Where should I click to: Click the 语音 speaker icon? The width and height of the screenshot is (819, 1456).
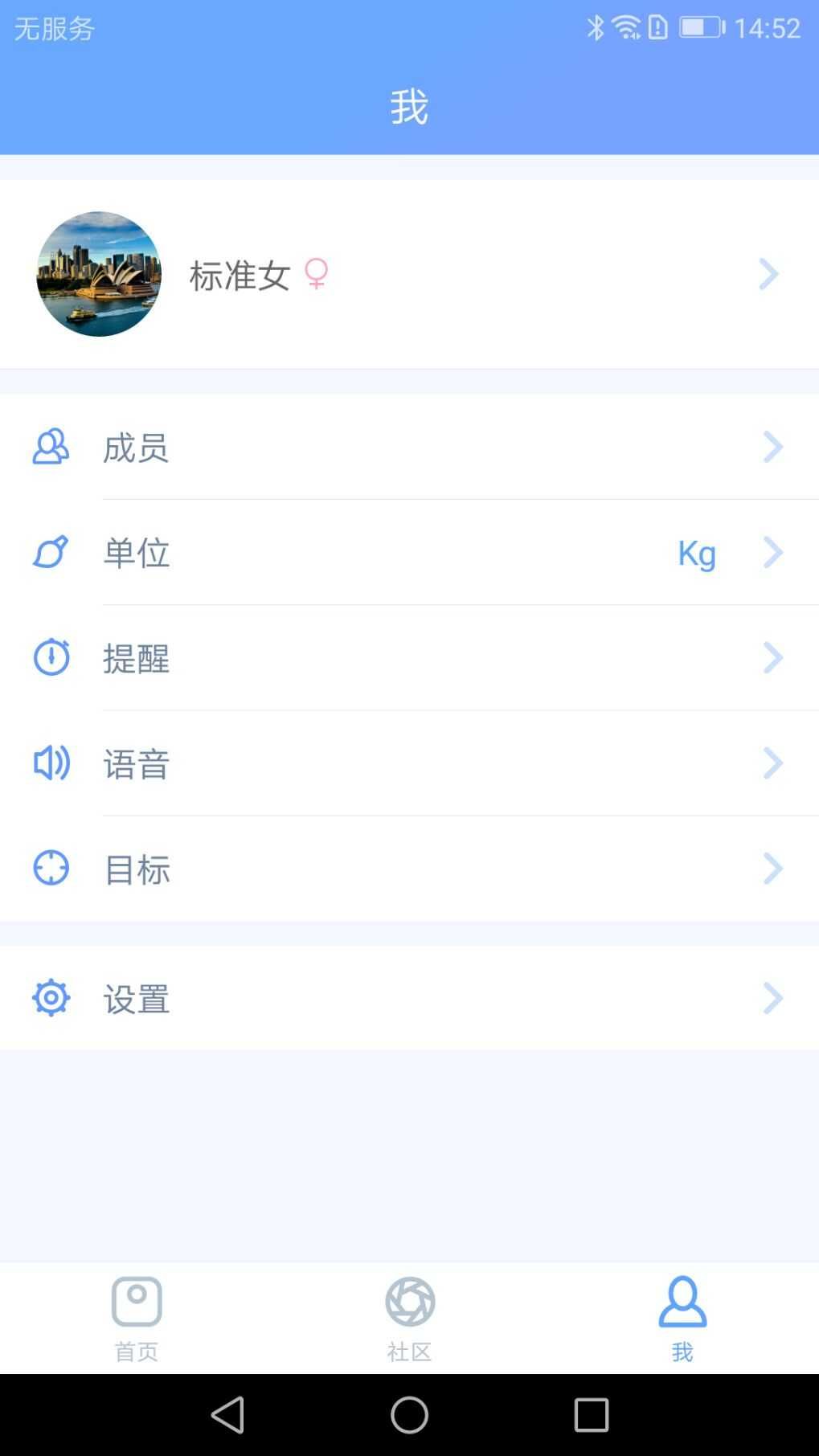pos(51,763)
